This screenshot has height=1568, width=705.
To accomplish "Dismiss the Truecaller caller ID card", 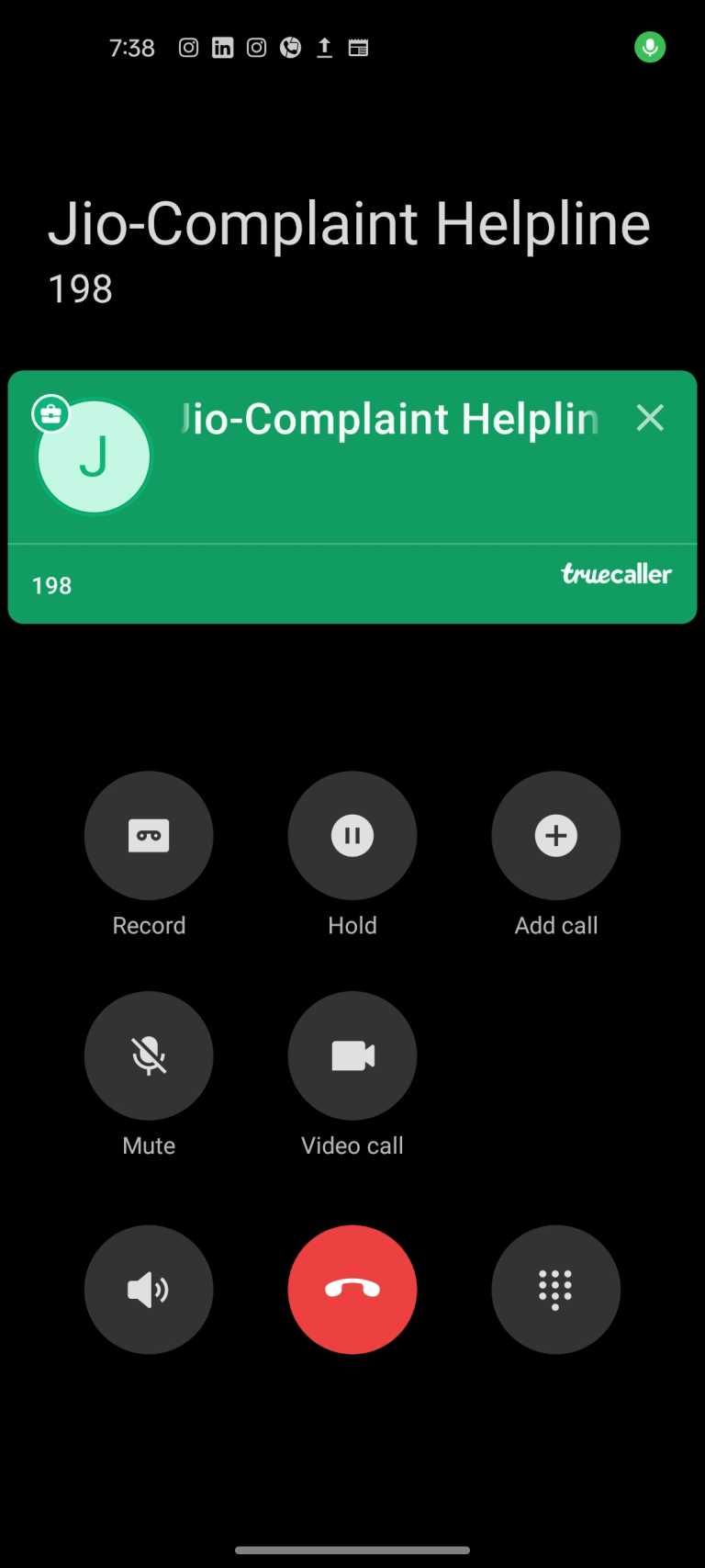I will [x=650, y=418].
